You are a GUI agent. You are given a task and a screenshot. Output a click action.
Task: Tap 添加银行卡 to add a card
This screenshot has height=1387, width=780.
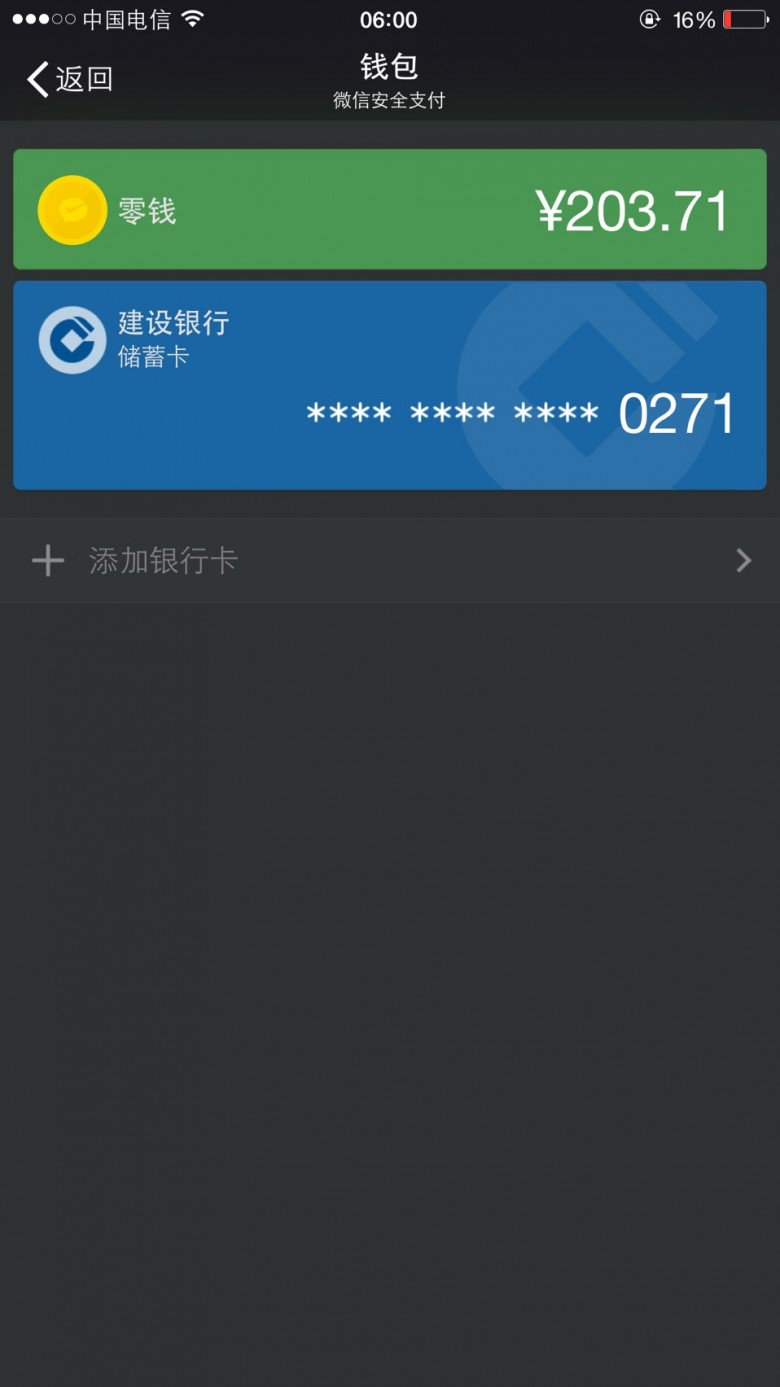coord(390,561)
